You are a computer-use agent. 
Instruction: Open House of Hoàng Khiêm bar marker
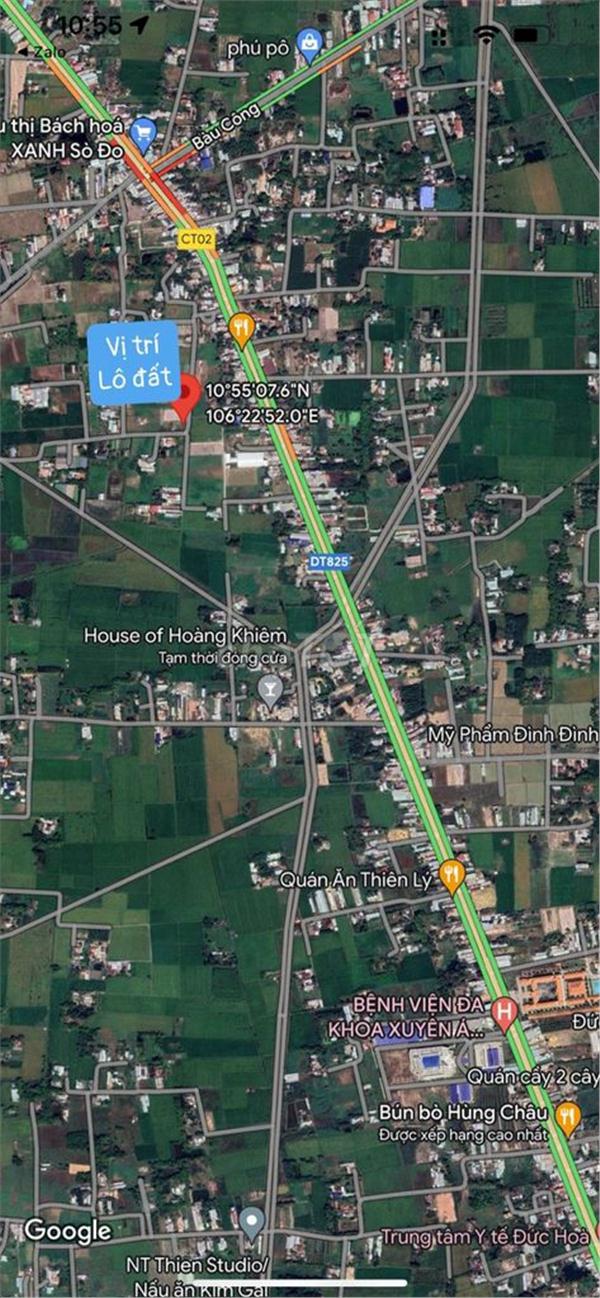point(269,690)
